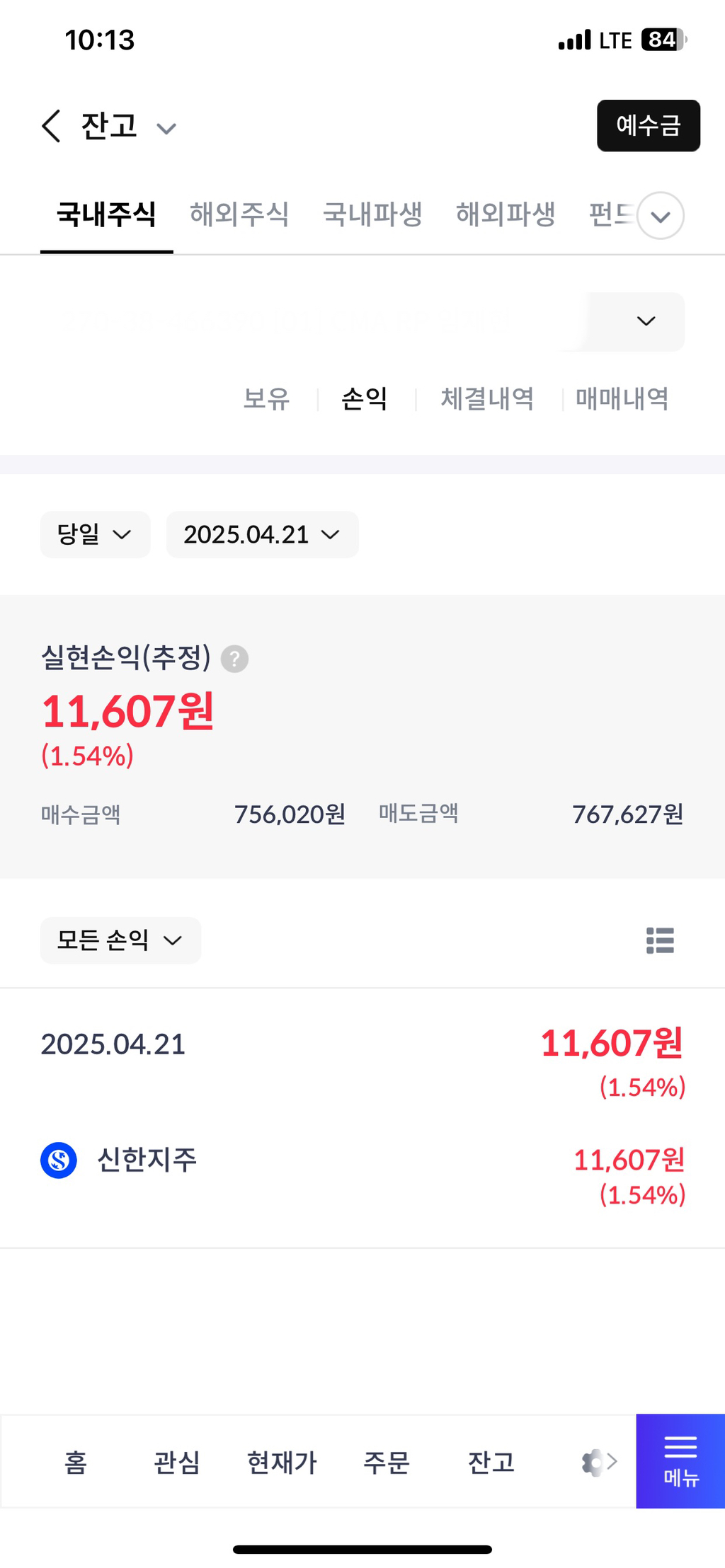
Task: Expand the full tab list chevron
Action: point(661,216)
